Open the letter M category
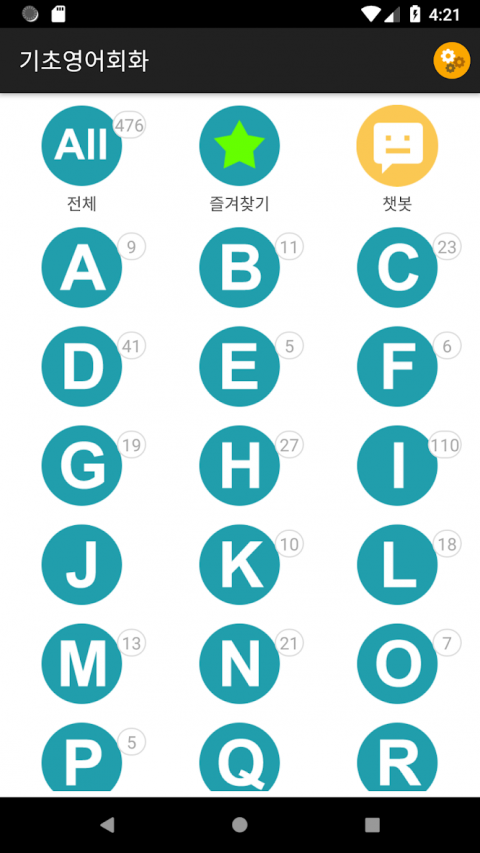The height and width of the screenshot is (853, 480). point(82,664)
